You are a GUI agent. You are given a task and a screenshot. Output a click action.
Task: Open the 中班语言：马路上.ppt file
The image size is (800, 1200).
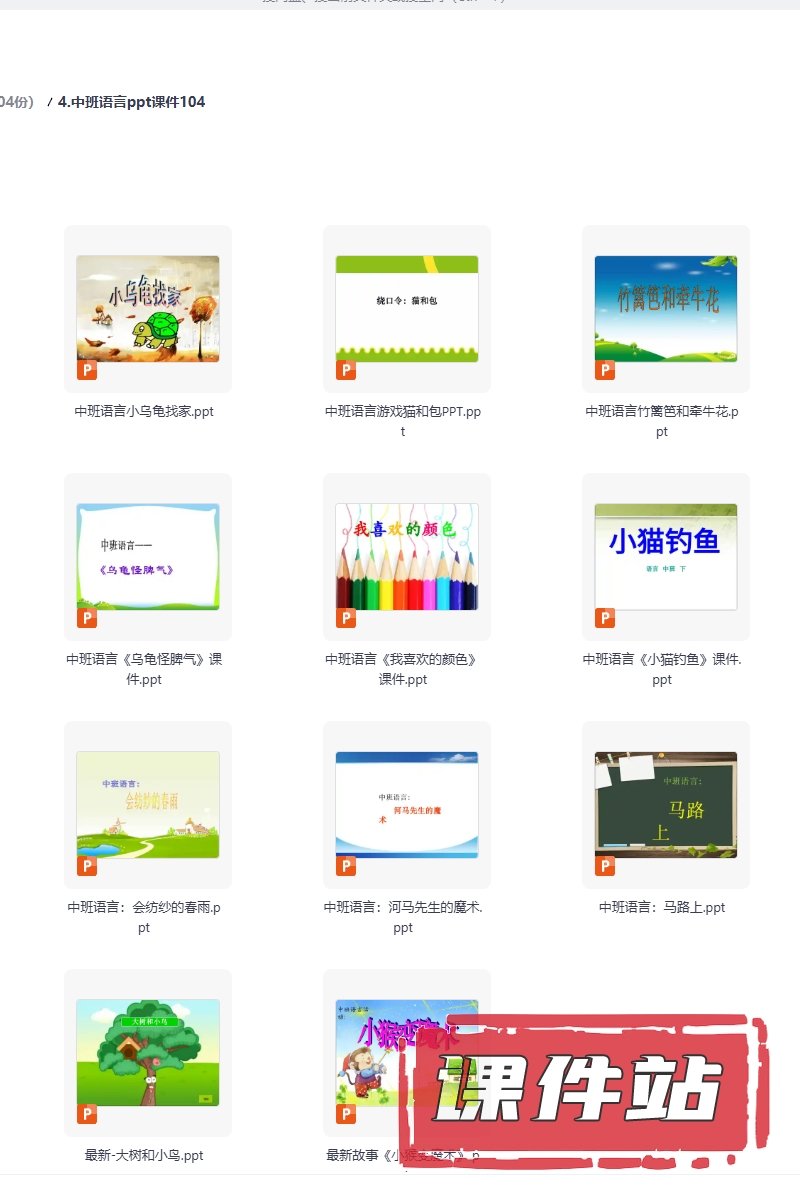tap(666, 805)
